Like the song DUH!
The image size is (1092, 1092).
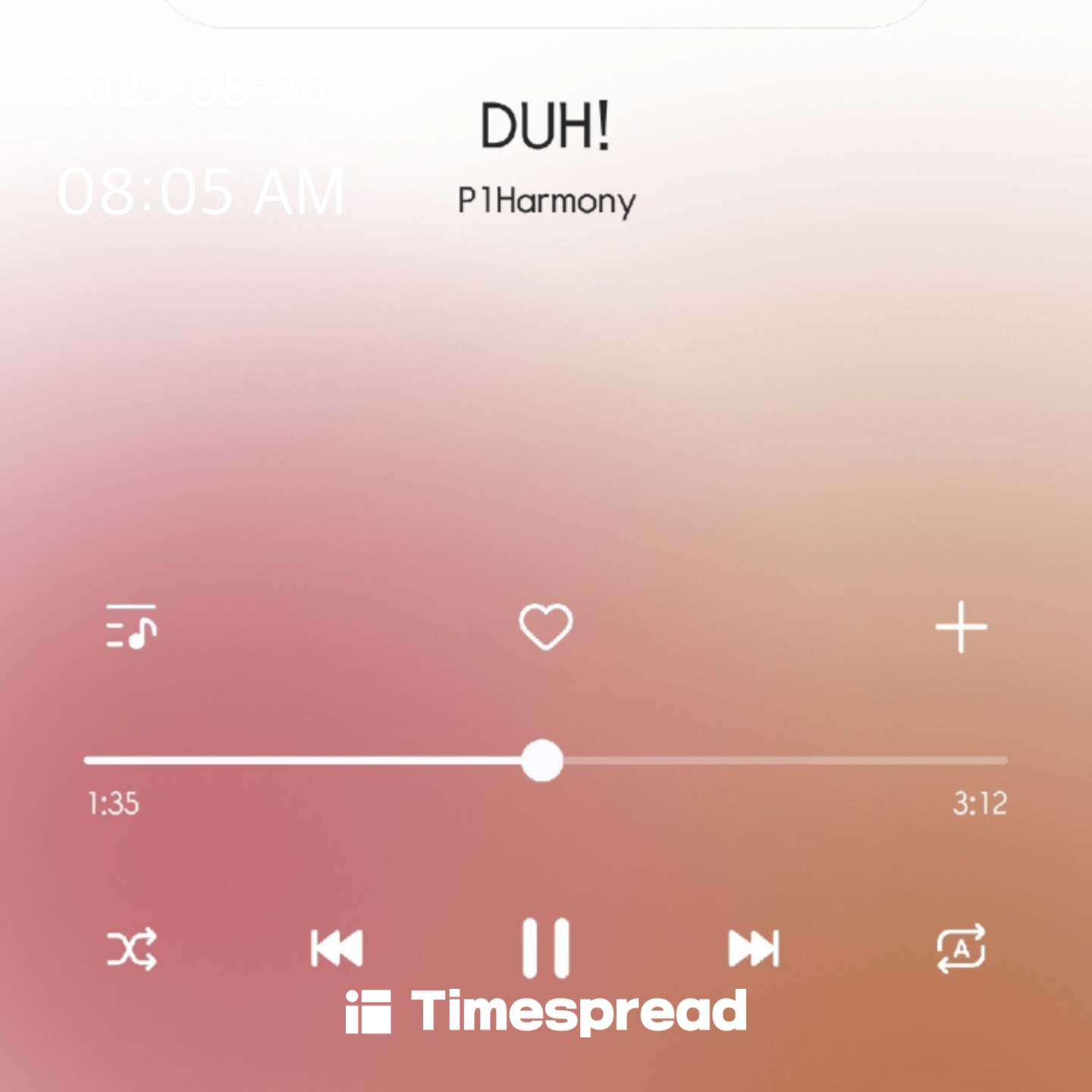point(545,627)
